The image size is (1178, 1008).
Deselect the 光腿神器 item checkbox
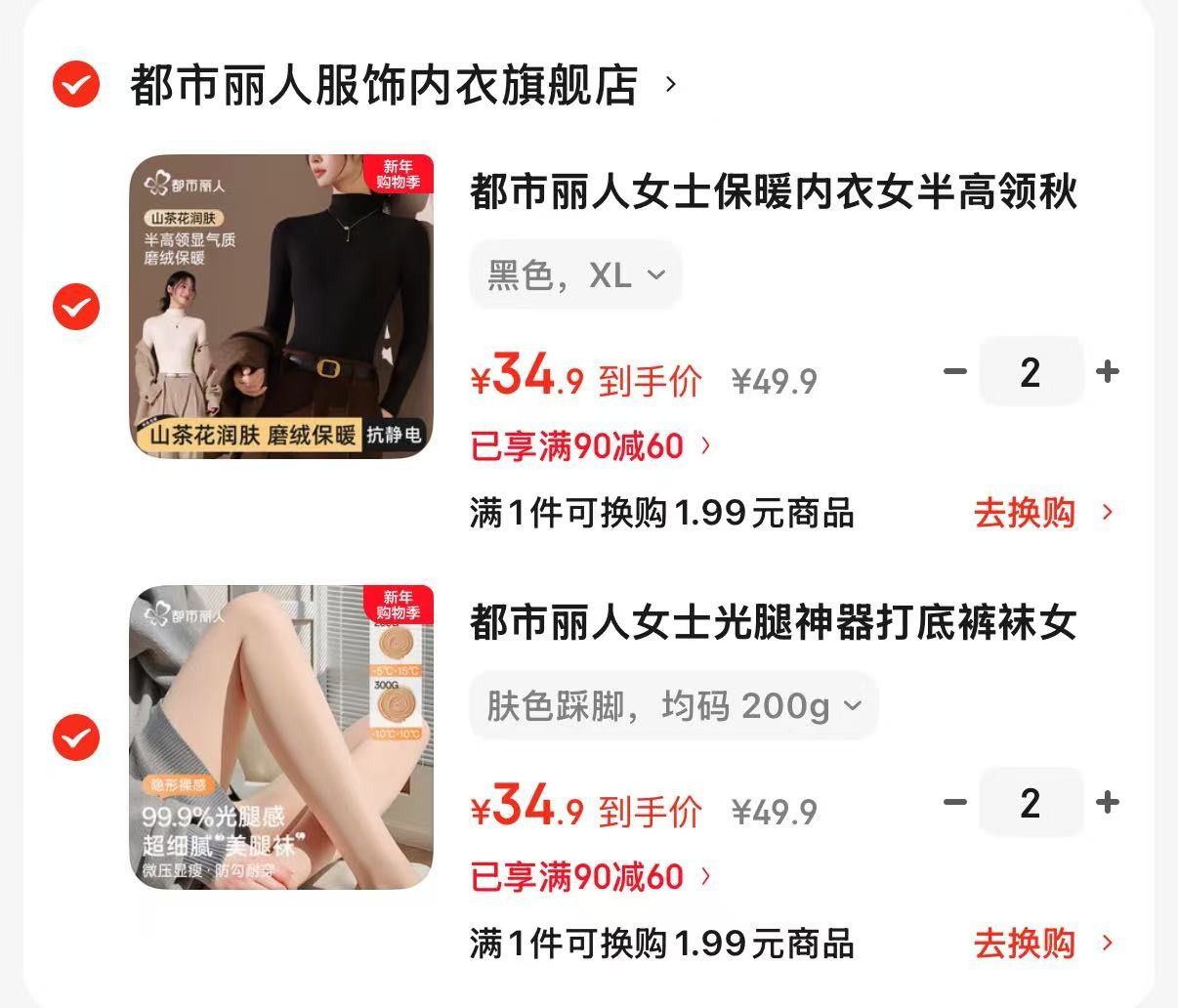pyautogui.click(x=76, y=737)
